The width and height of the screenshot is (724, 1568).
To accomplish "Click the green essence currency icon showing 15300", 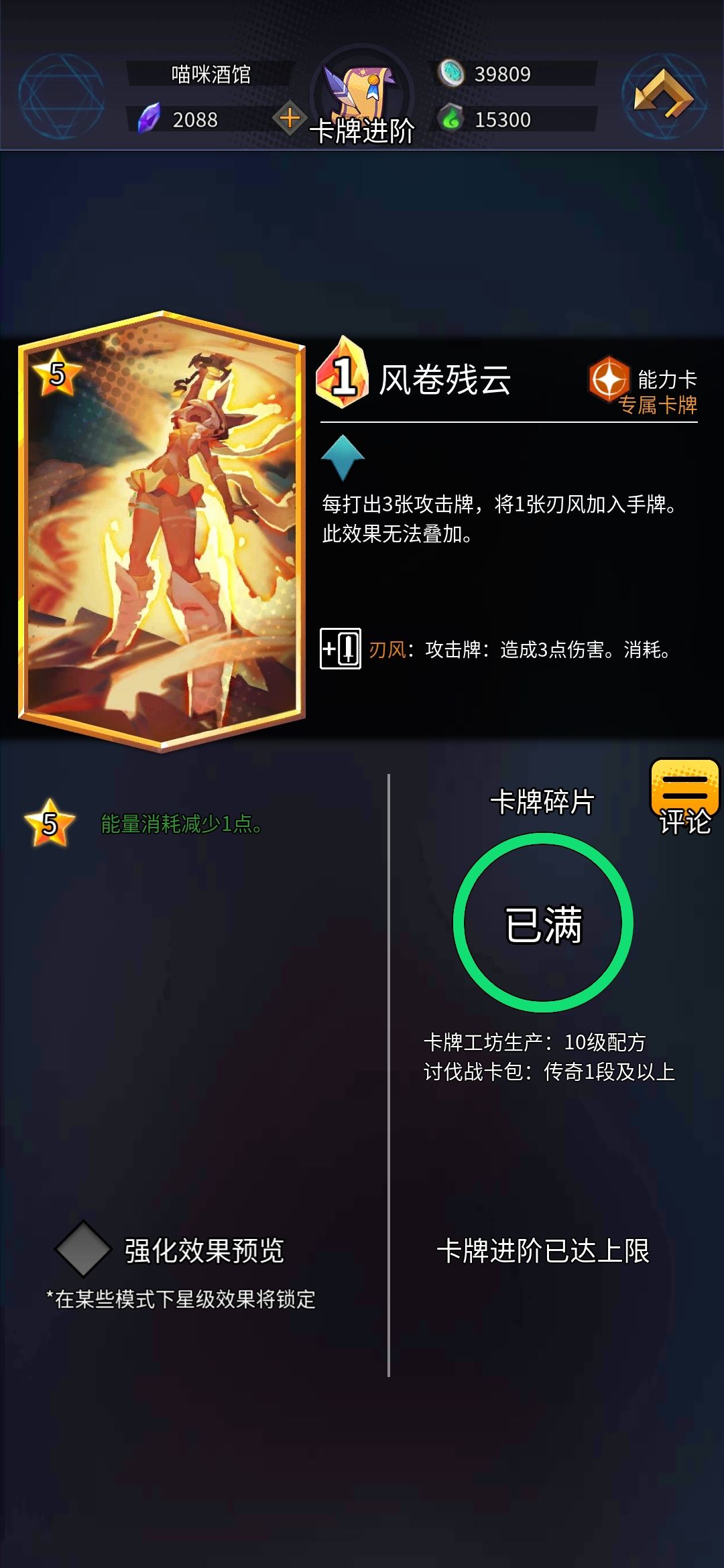I will (450, 119).
